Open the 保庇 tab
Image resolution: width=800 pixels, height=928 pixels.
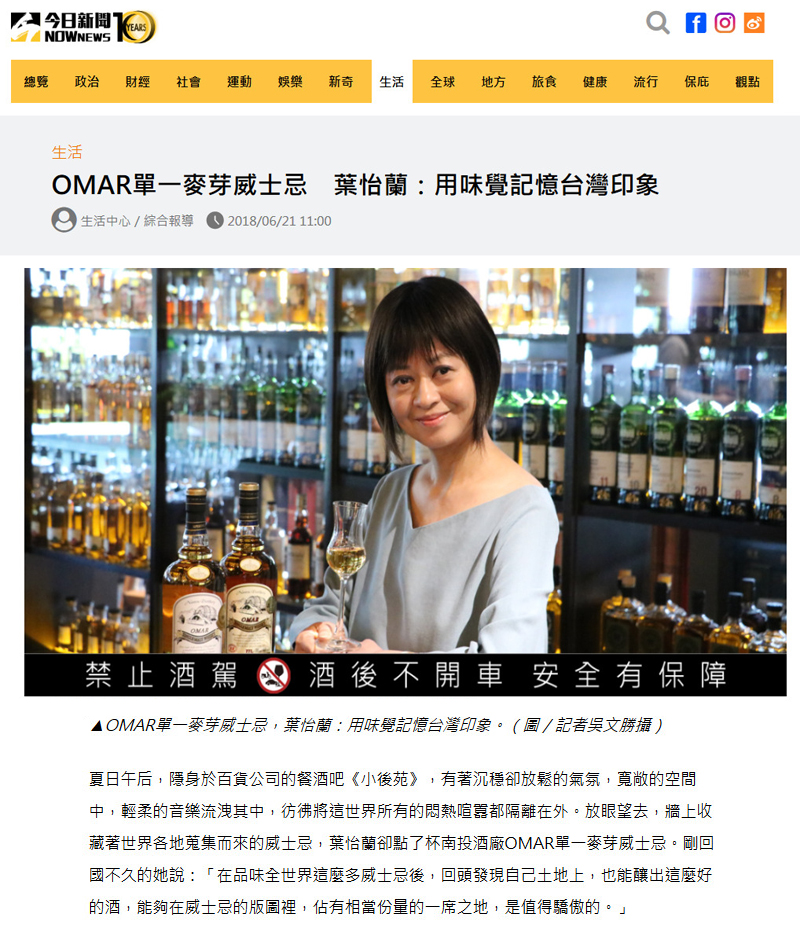(x=697, y=82)
